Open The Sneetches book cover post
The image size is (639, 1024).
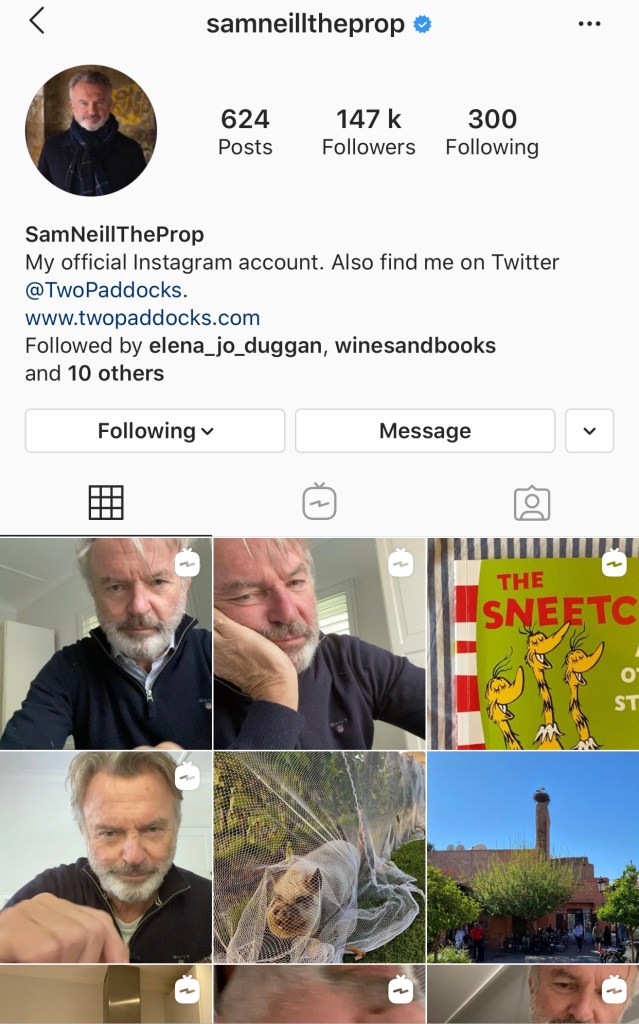[x=533, y=644]
